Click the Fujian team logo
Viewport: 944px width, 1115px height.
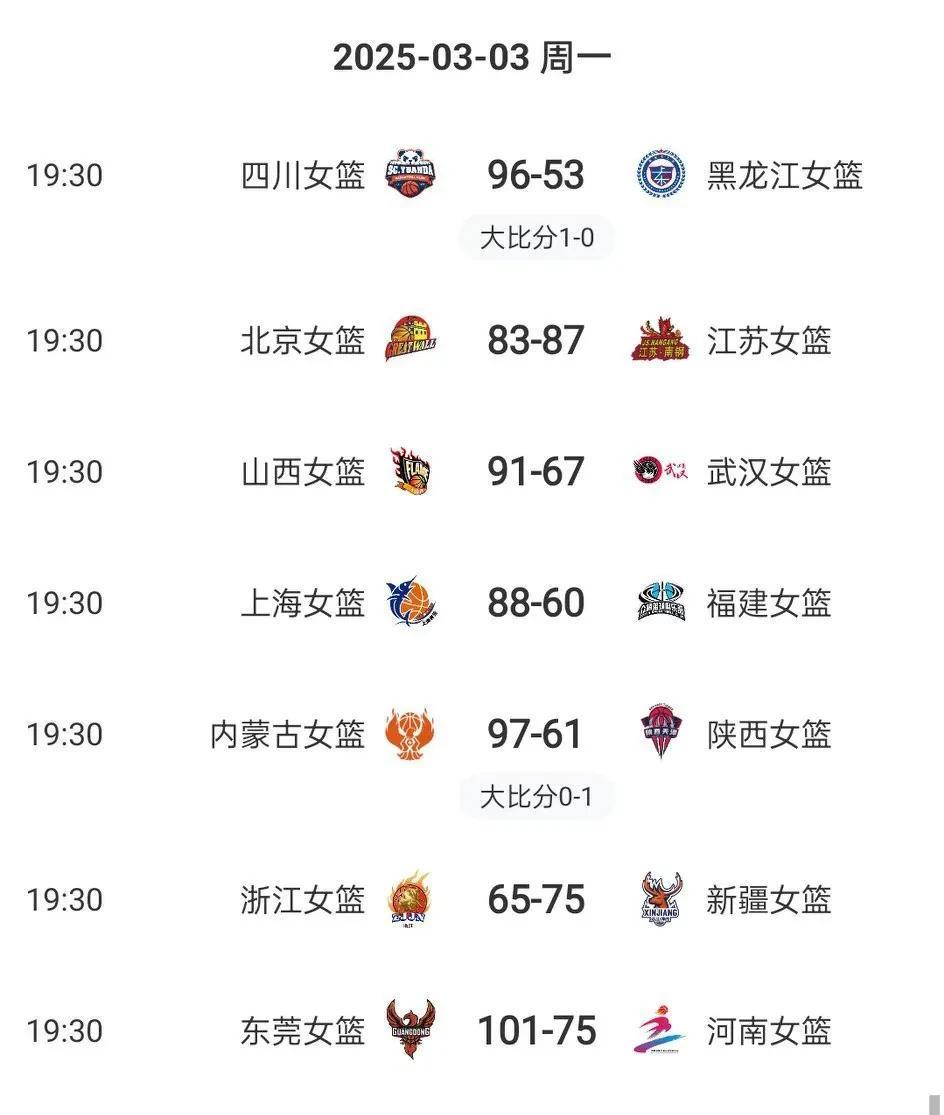[659, 602]
